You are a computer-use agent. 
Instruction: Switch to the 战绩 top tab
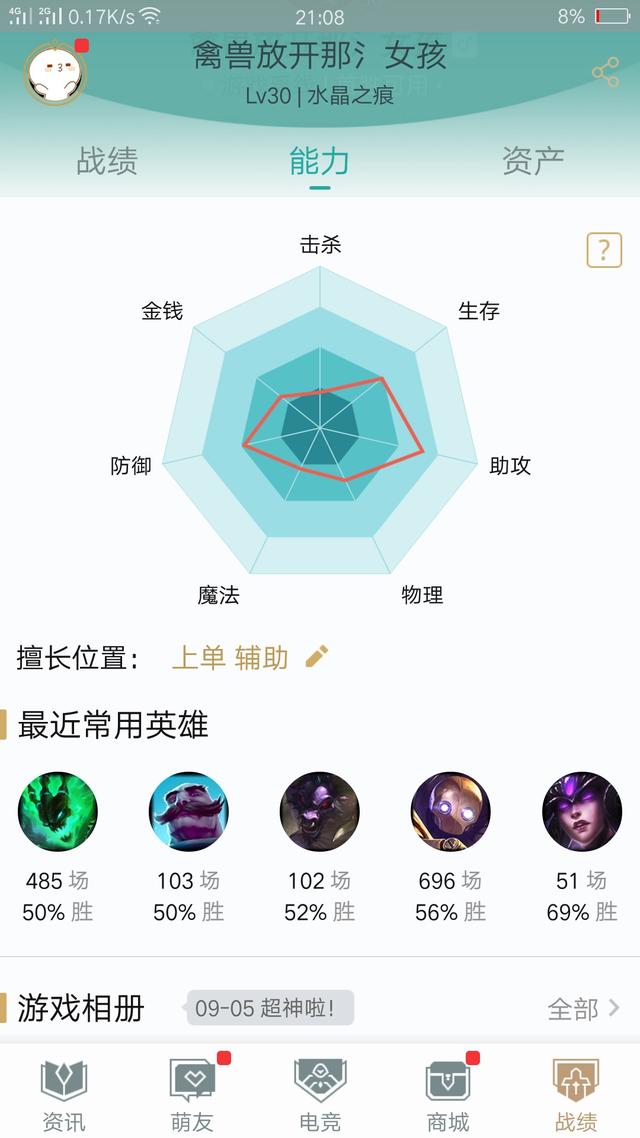(x=107, y=161)
